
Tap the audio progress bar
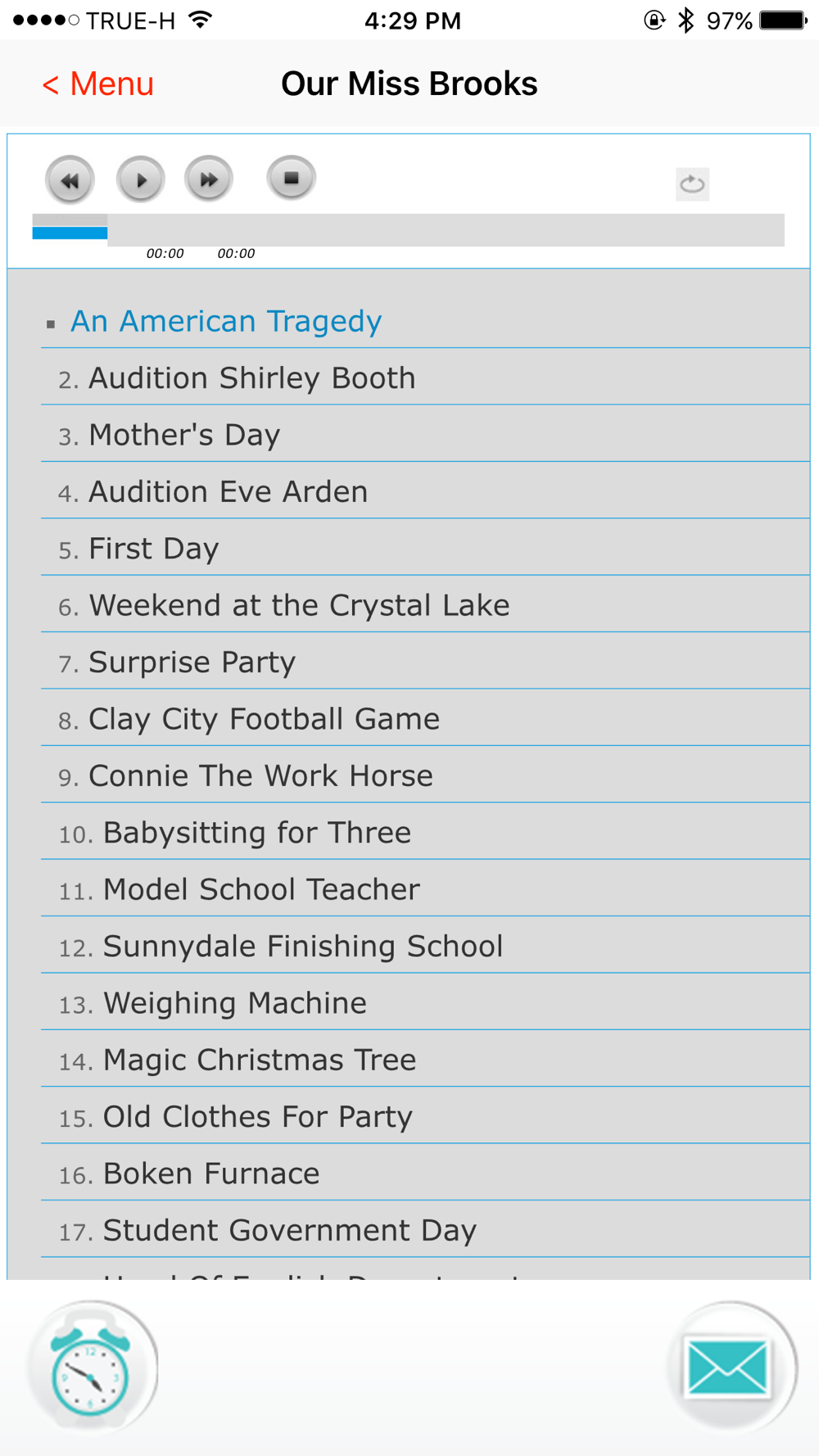408,229
